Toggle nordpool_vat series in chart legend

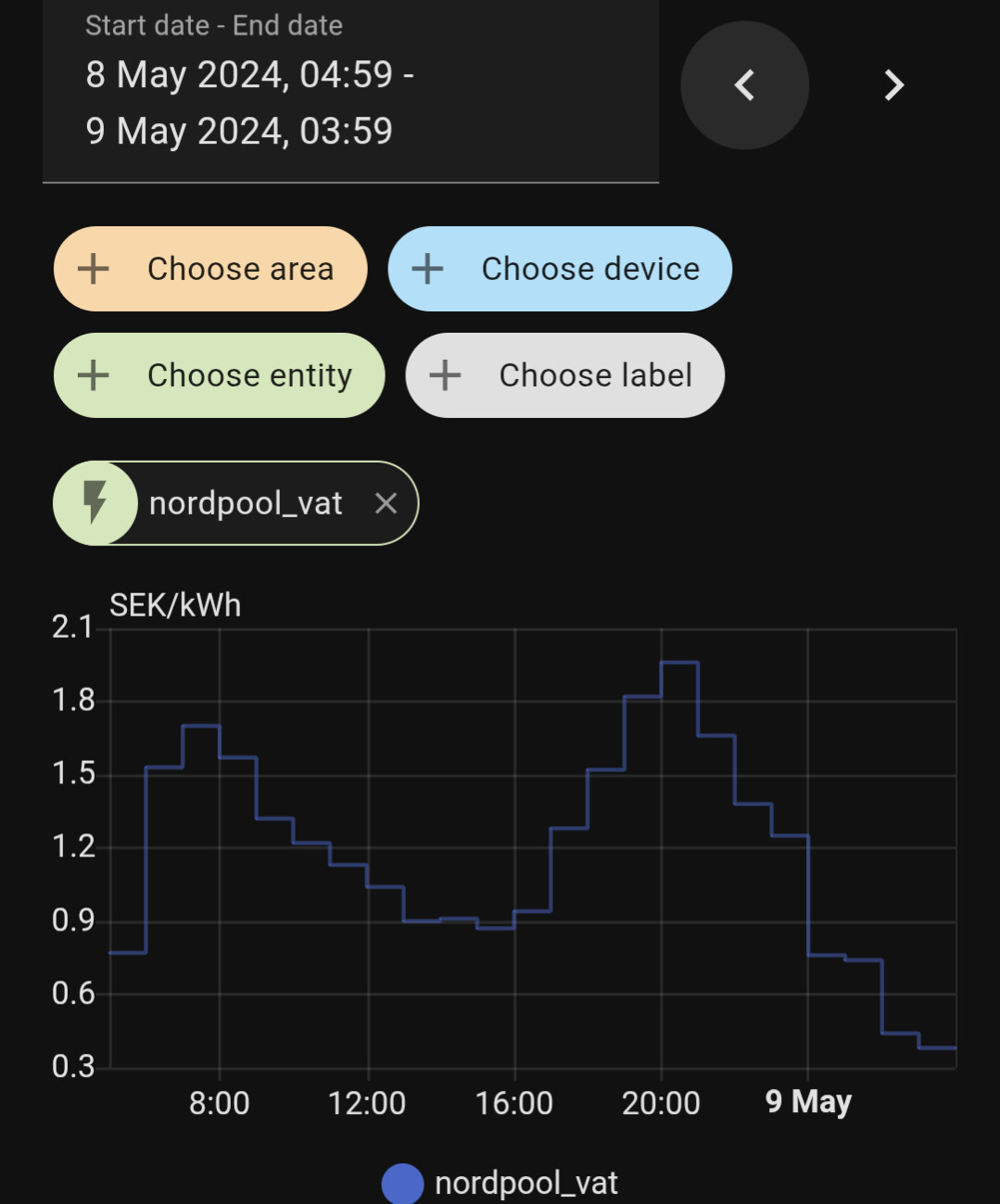tap(500, 1183)
